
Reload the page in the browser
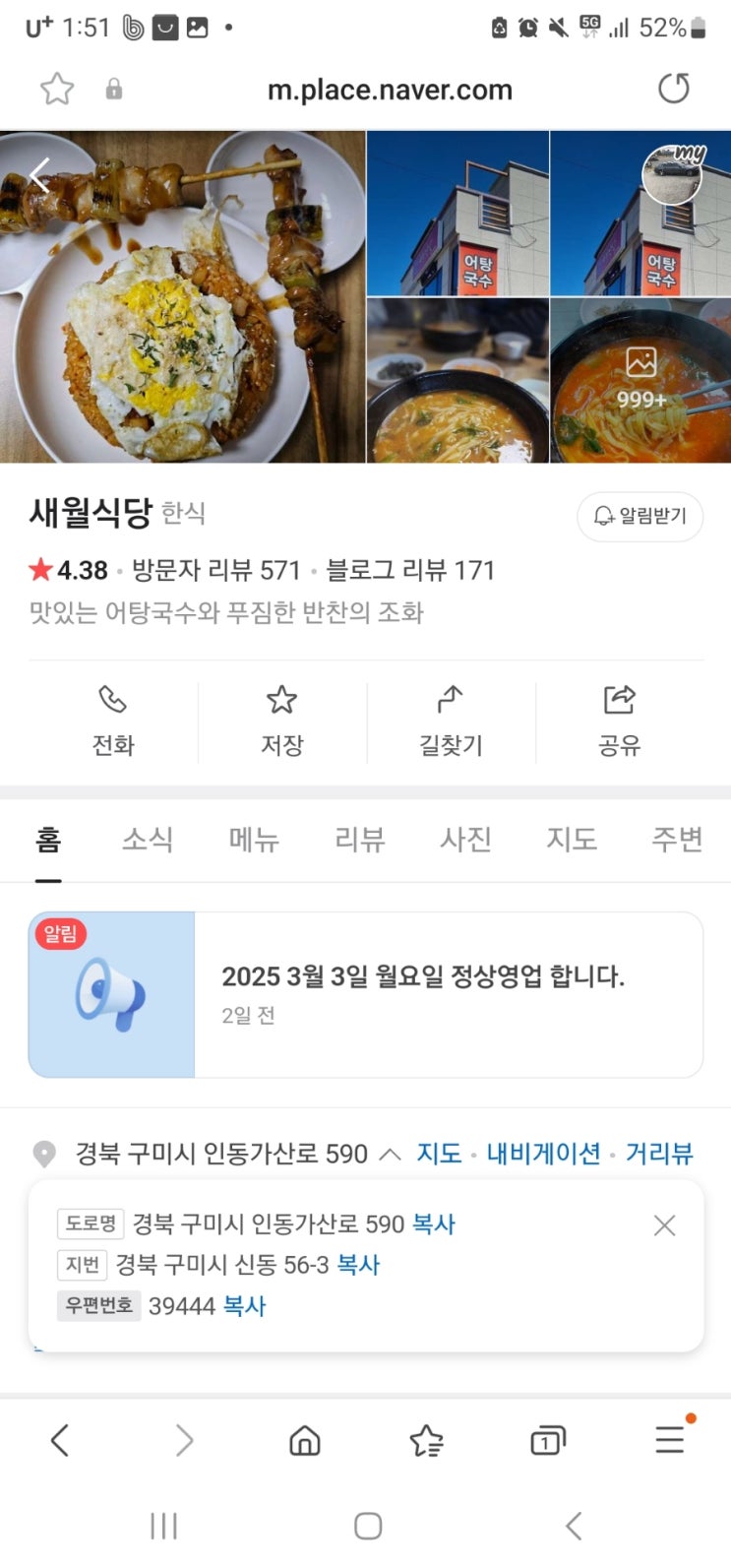click(674, 90)
